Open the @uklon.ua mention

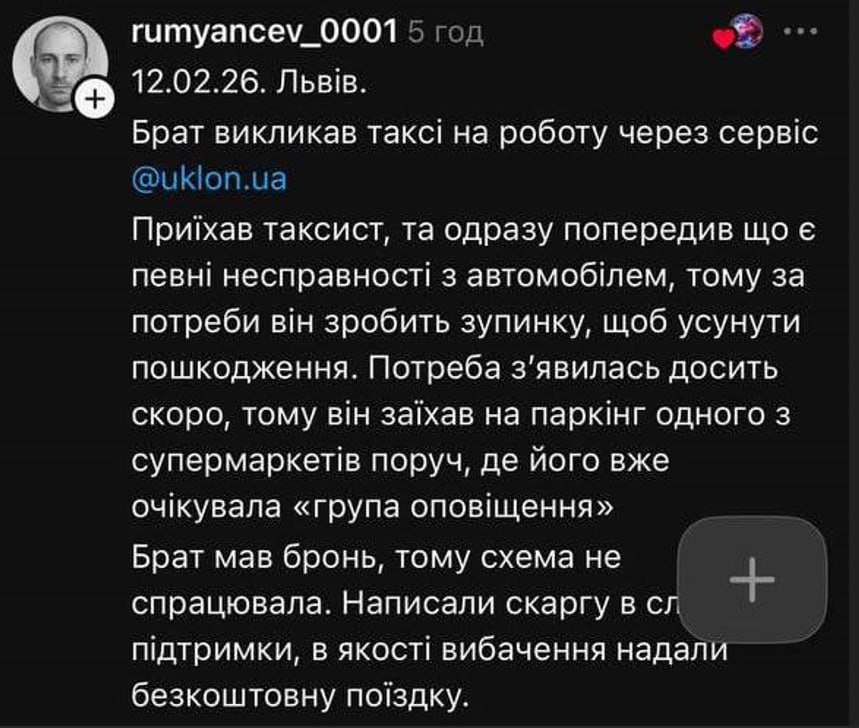coord(209,179)
